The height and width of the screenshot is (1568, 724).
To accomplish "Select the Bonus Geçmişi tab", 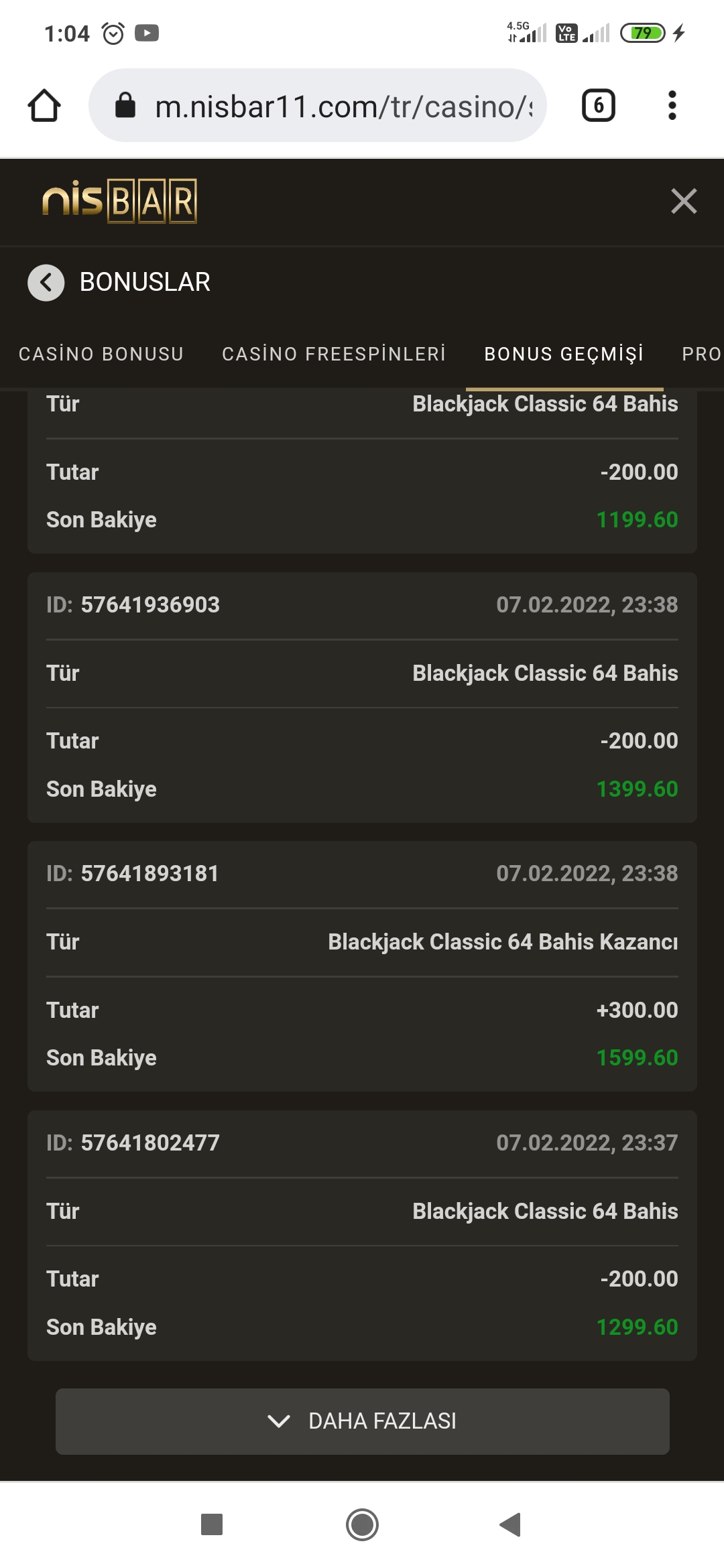I will pyautogui.click(x=564, y=354).
